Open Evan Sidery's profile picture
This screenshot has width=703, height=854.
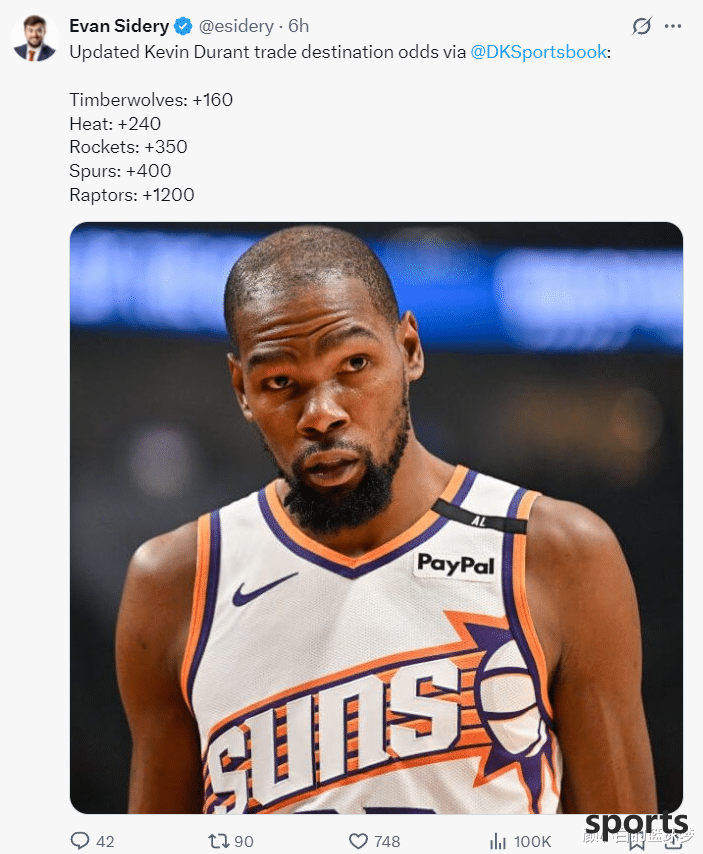coord(35,39)
